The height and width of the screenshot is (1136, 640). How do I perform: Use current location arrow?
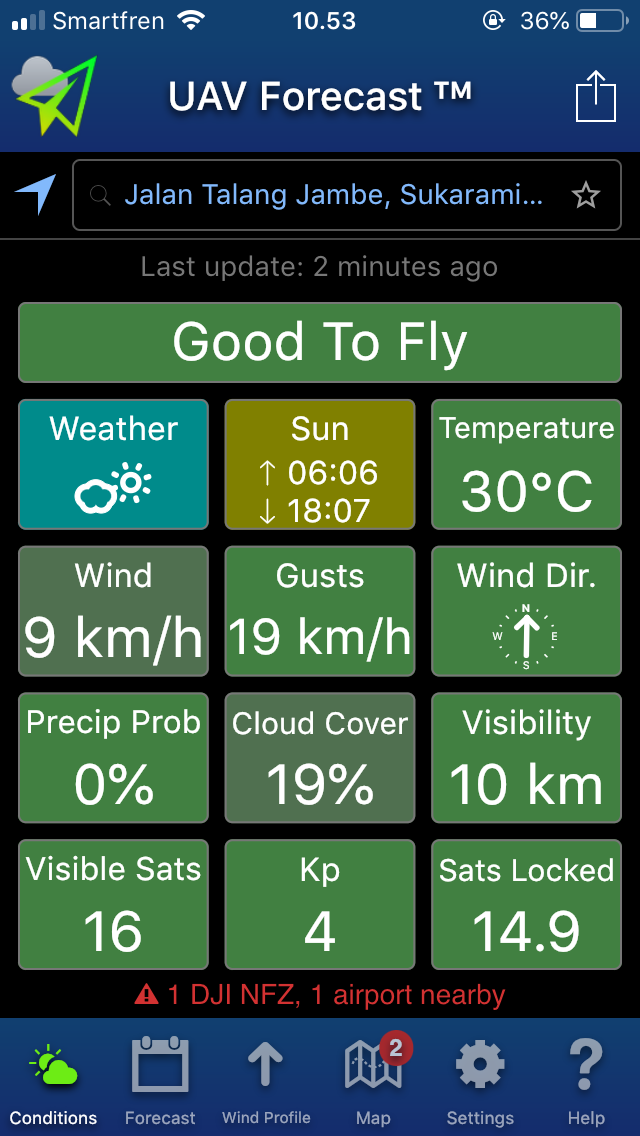coord(36,194)
